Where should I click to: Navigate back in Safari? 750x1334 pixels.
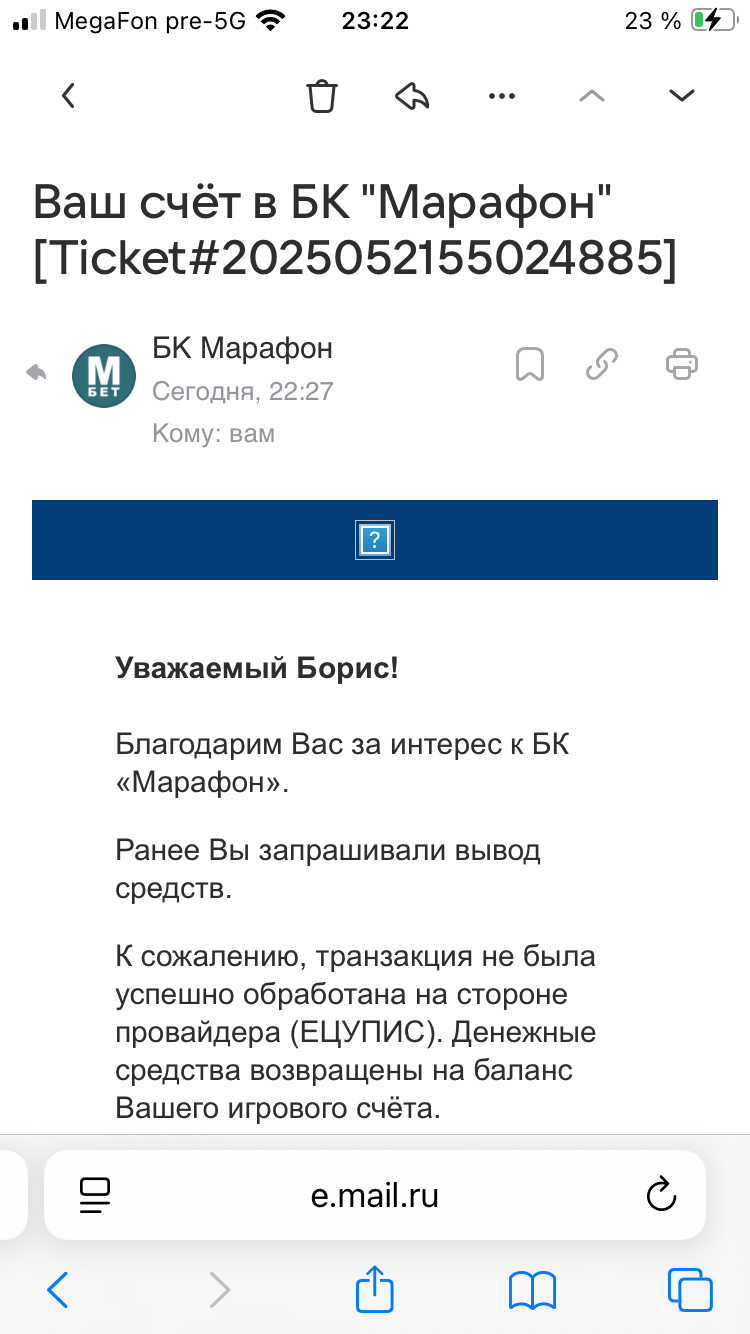[x=58, y=1290]
